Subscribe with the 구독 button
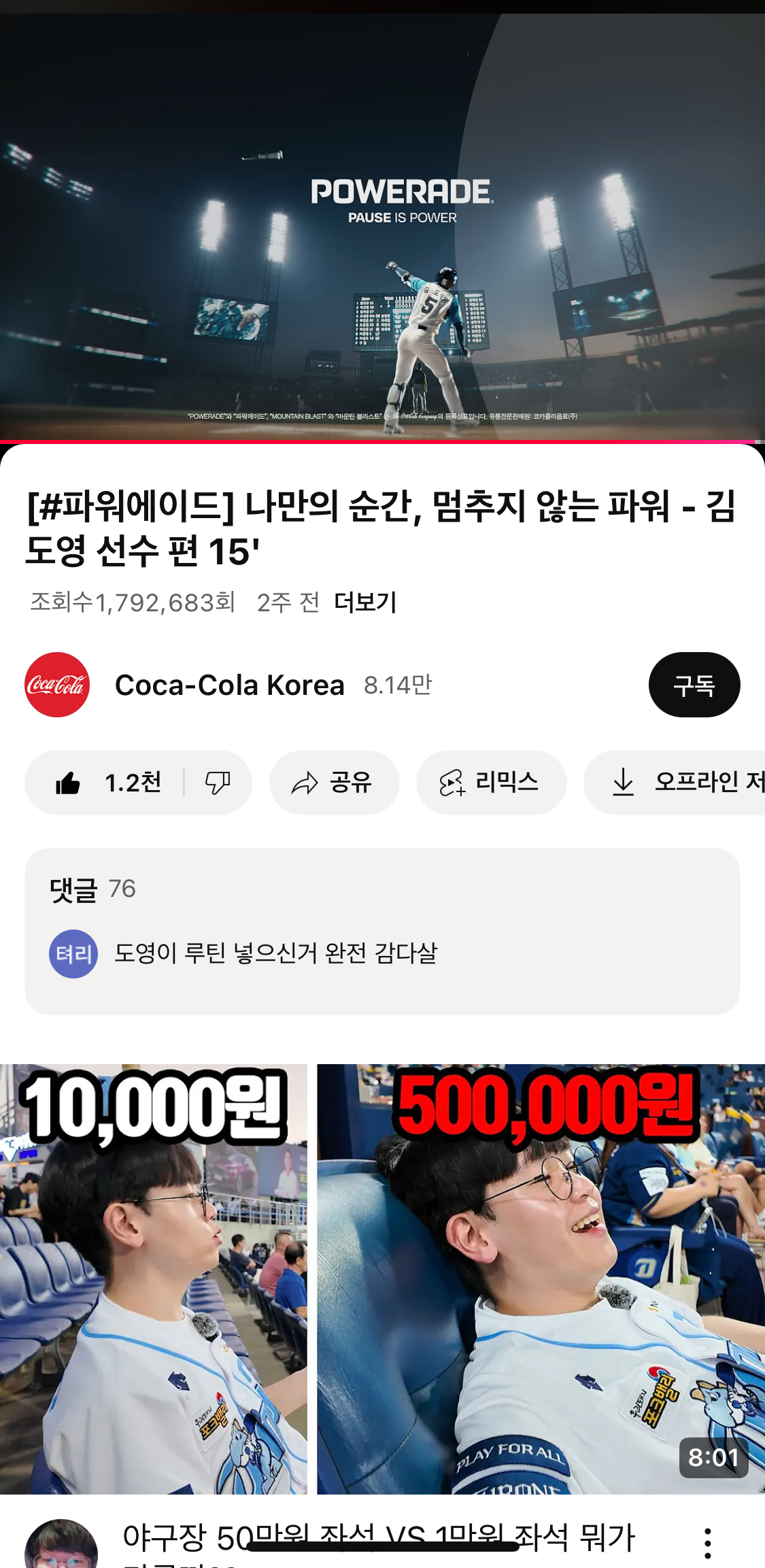Image resolution: width=765 pixels, height=1568 pixels. point(694,685)
